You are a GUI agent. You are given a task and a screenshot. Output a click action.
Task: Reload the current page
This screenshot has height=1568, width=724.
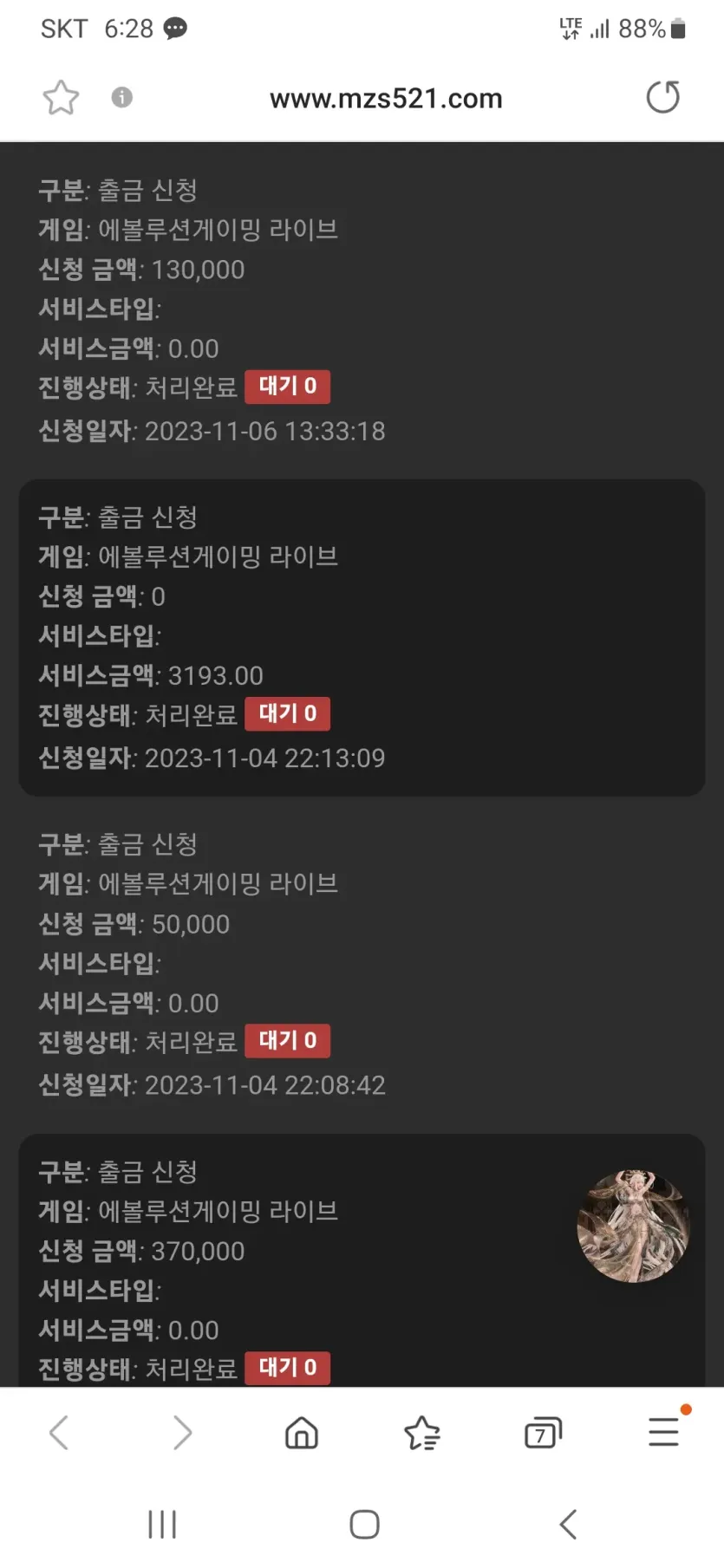point(663,97)
